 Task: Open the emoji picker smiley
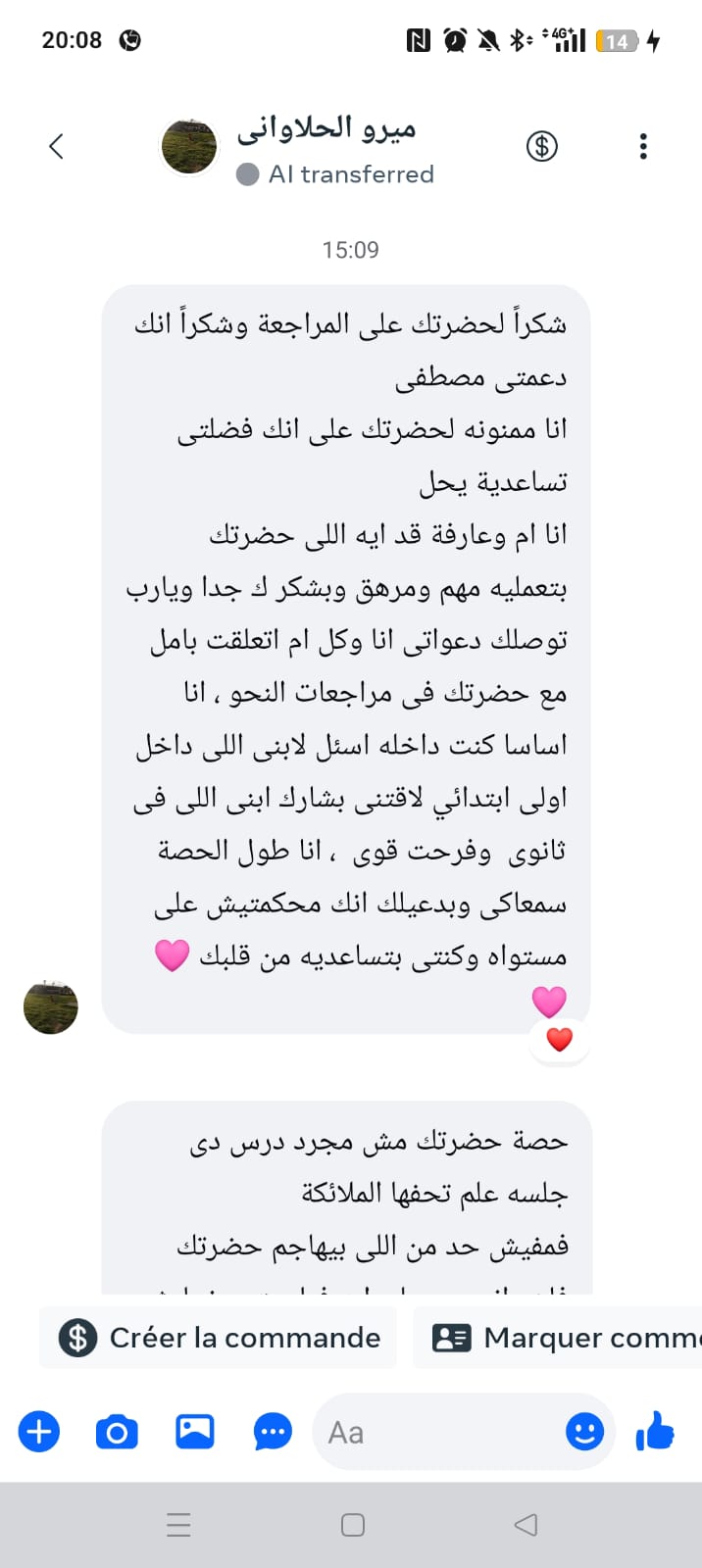coord(585,1433)
